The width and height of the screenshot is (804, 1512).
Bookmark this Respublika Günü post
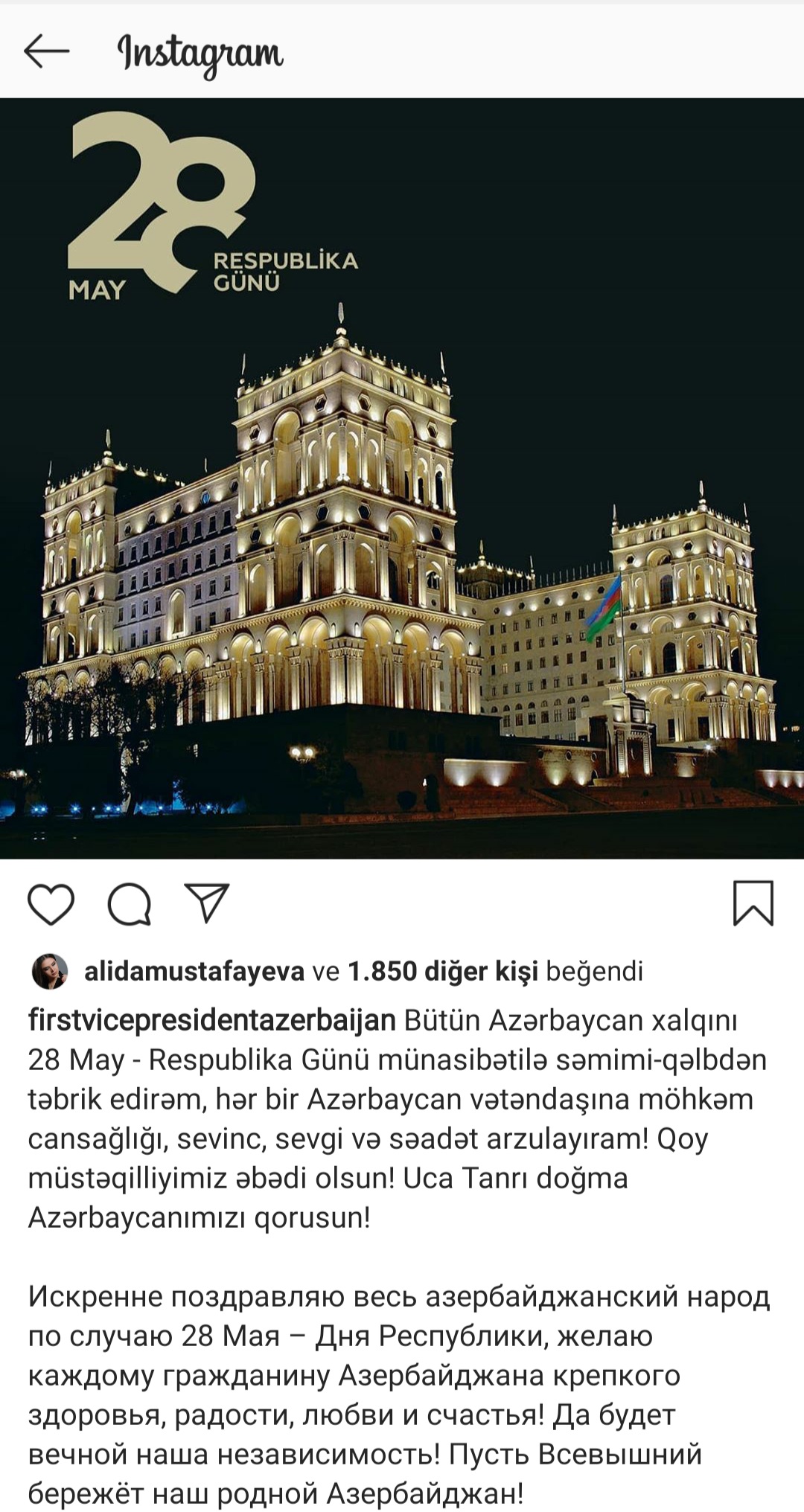click(753, 903)
